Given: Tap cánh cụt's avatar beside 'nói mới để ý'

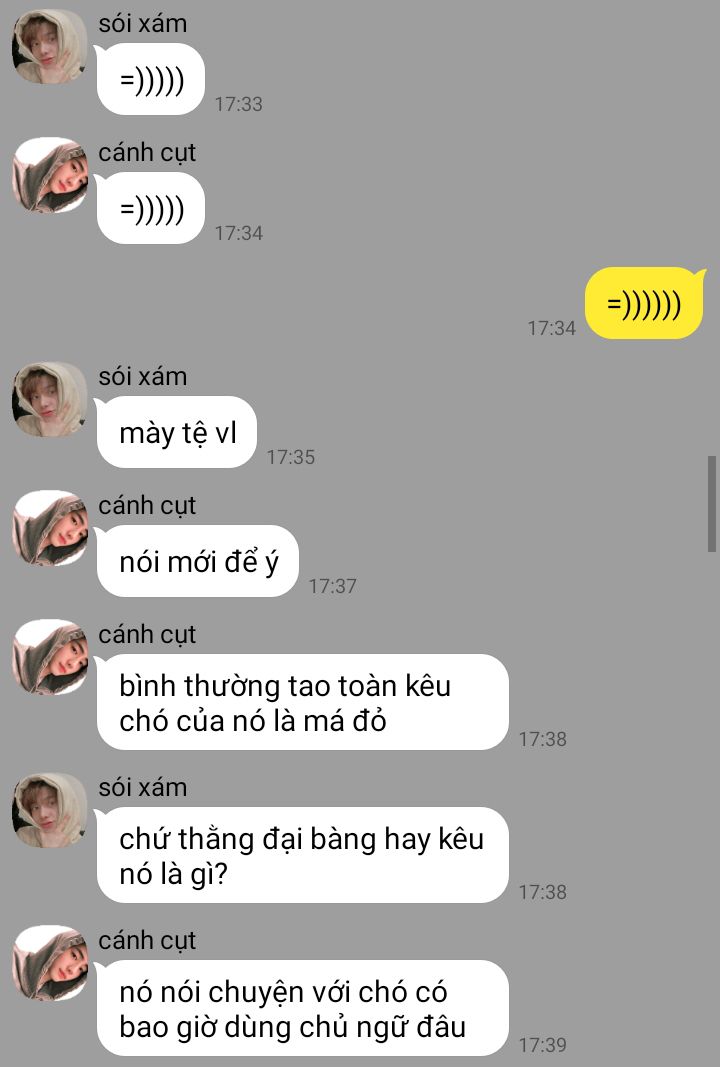Looking at the screenshot, I should pos(49,528).
